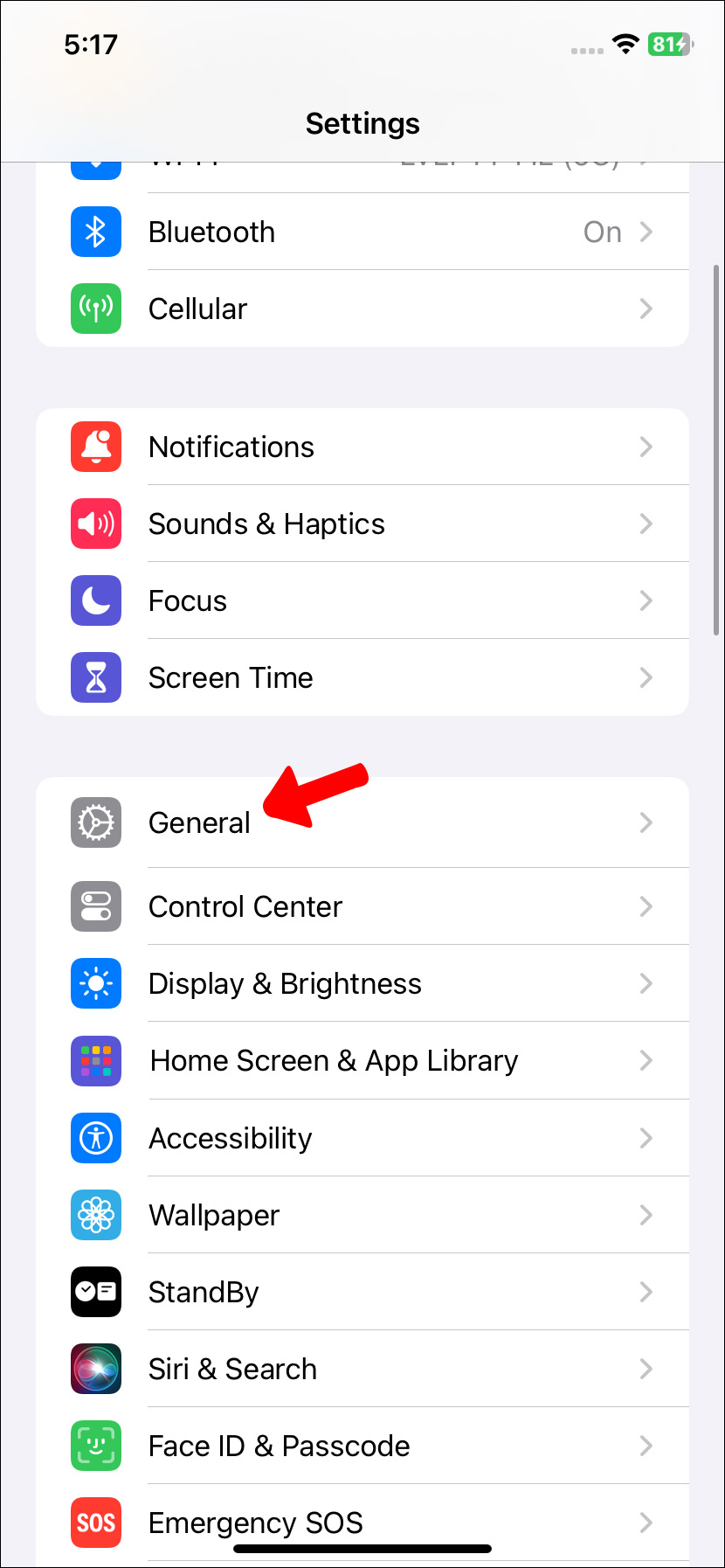Open Accessibility settings

(362, 1138)
